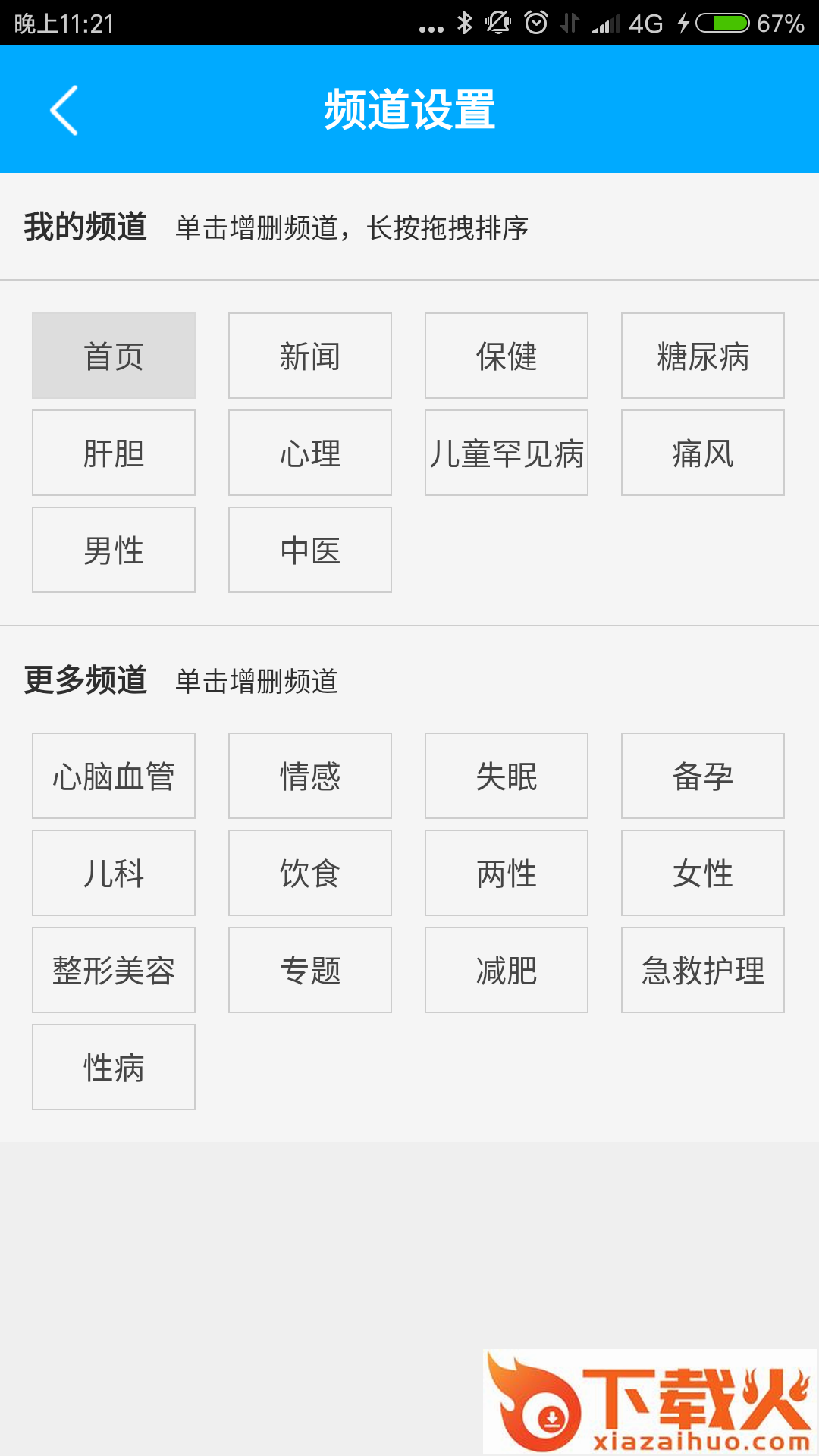Tap the 首页 channel chip
The image size is (819, 1456).
[x=114, y=356]
